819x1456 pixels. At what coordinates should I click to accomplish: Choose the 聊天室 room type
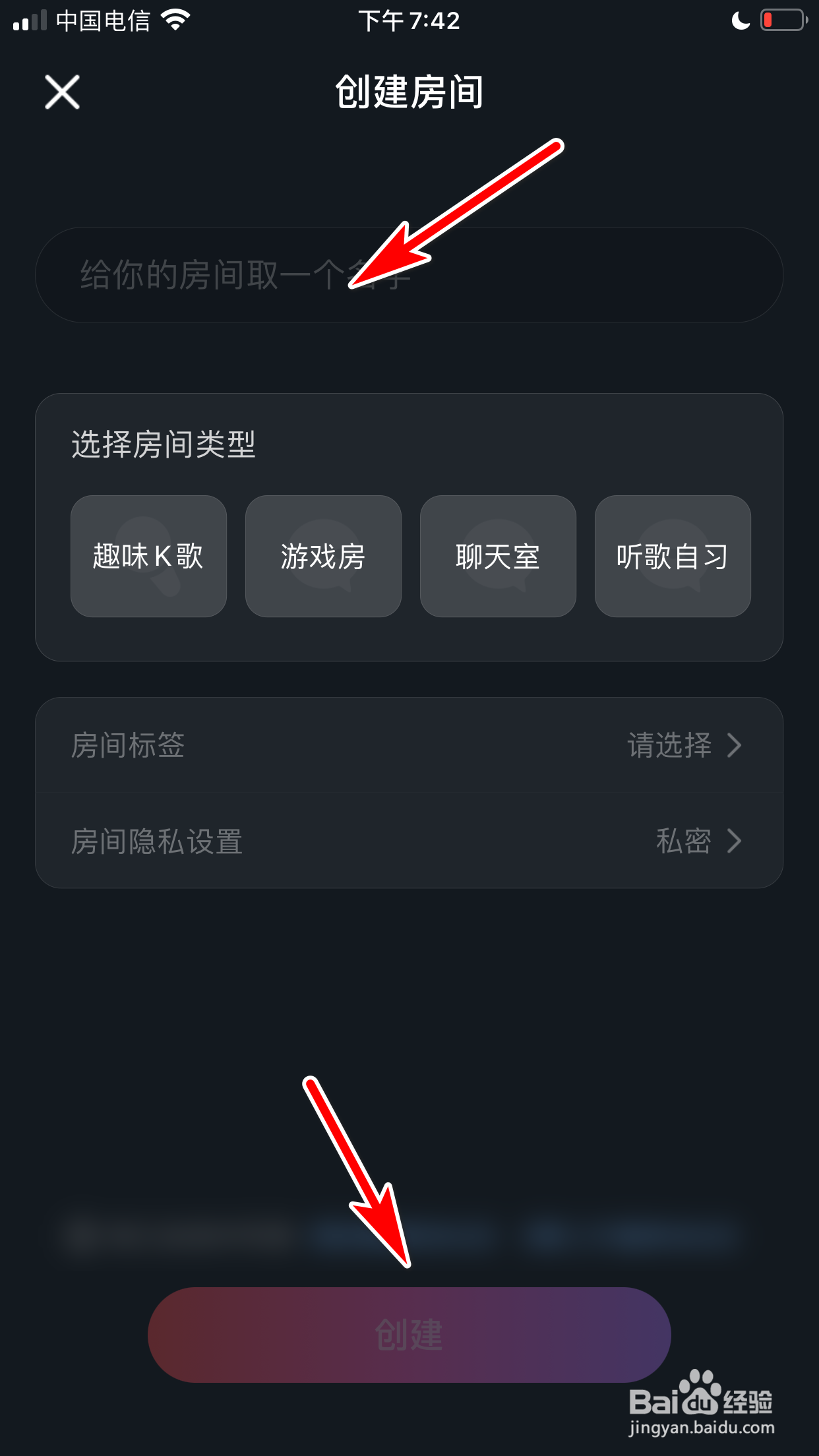coord(498,556)
